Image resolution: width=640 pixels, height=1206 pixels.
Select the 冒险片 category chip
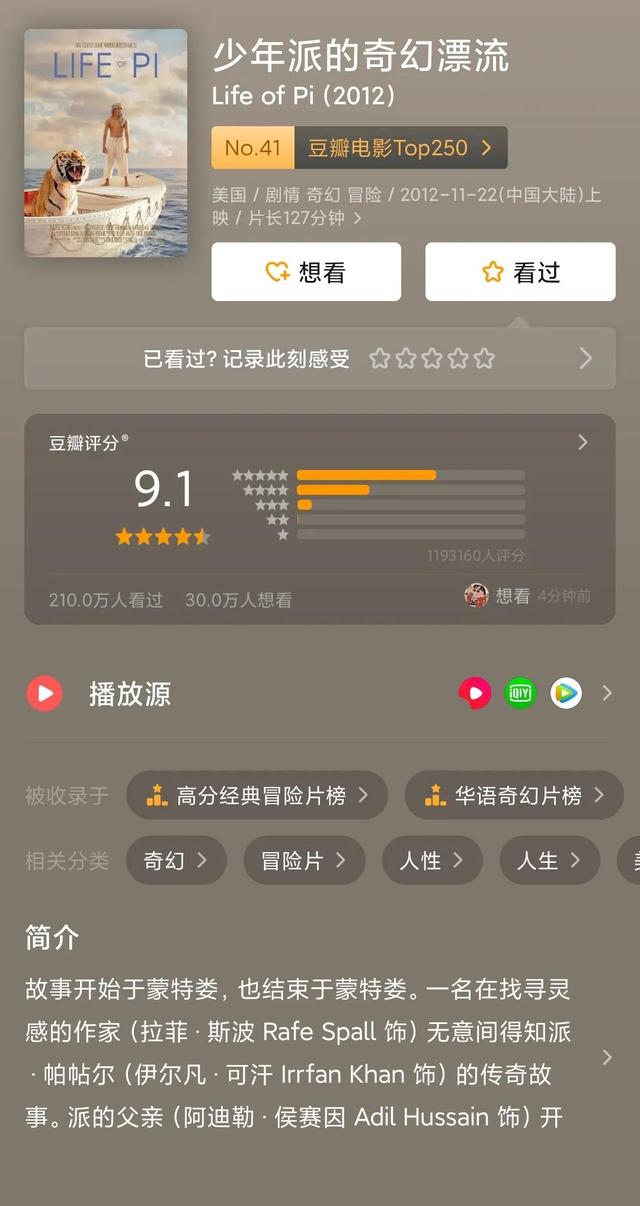pyautogui.click(x=304, y=860)
